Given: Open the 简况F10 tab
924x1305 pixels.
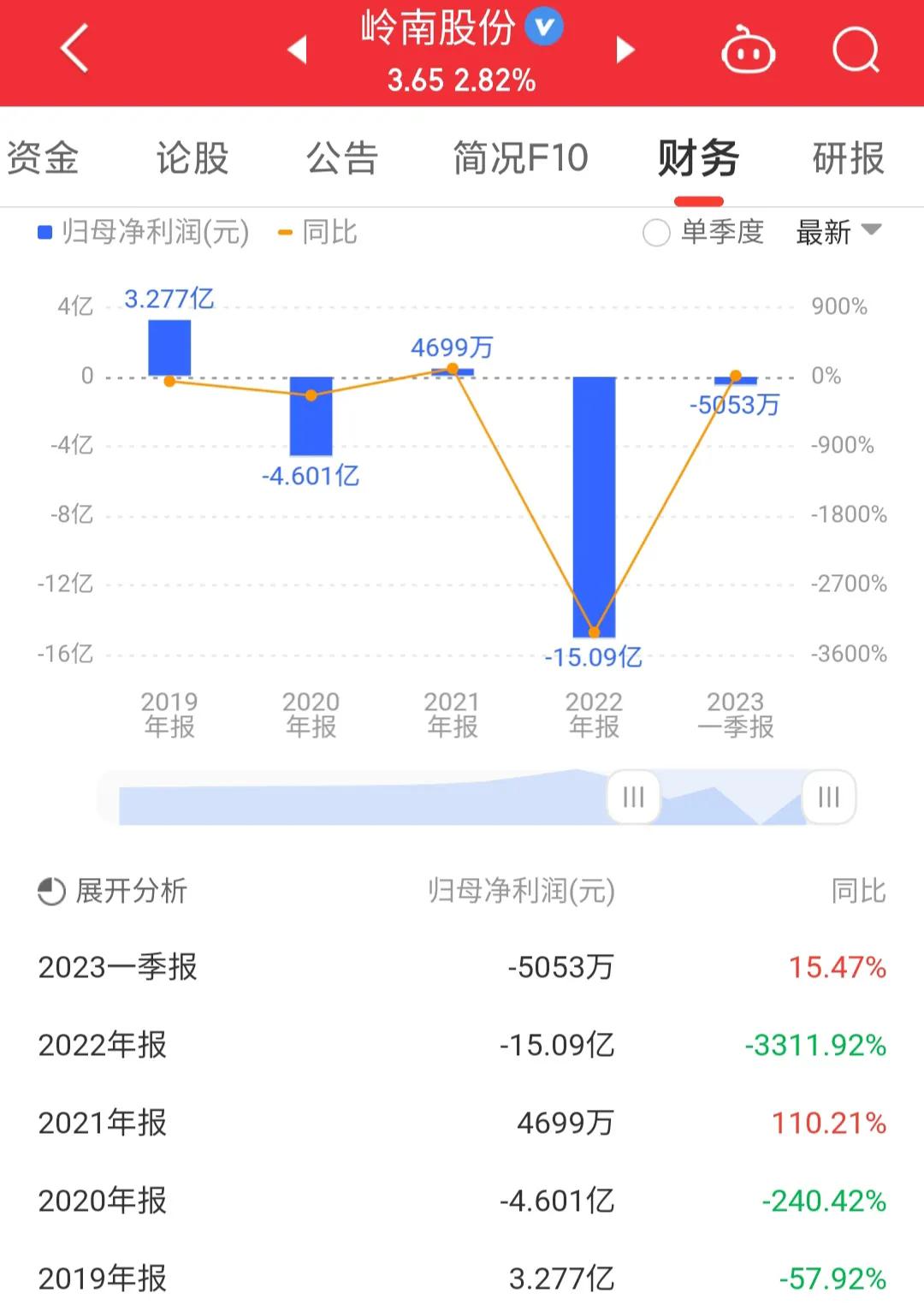Looking at the screenshot, I should tap(520, 158).
